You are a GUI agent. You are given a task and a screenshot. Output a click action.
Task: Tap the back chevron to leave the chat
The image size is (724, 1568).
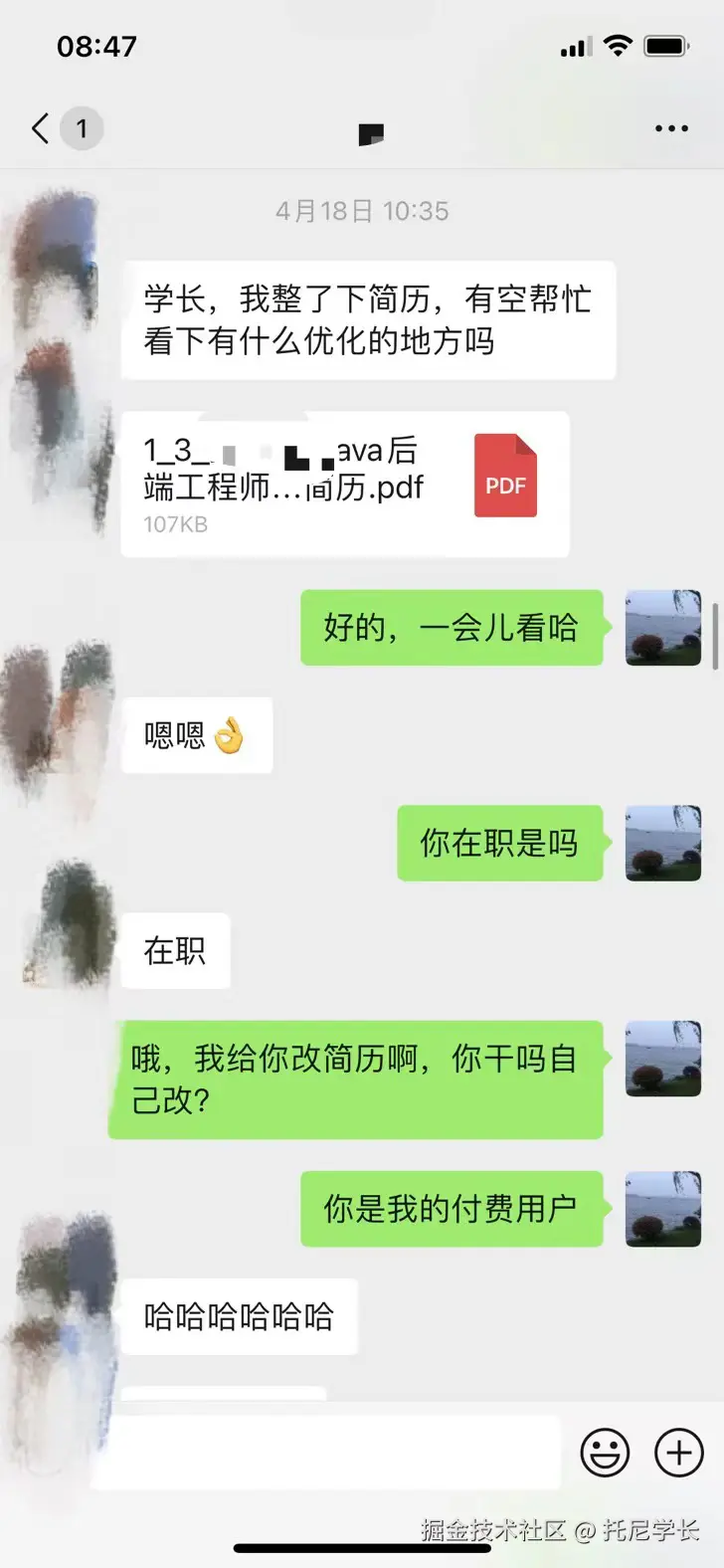[38, 128]
